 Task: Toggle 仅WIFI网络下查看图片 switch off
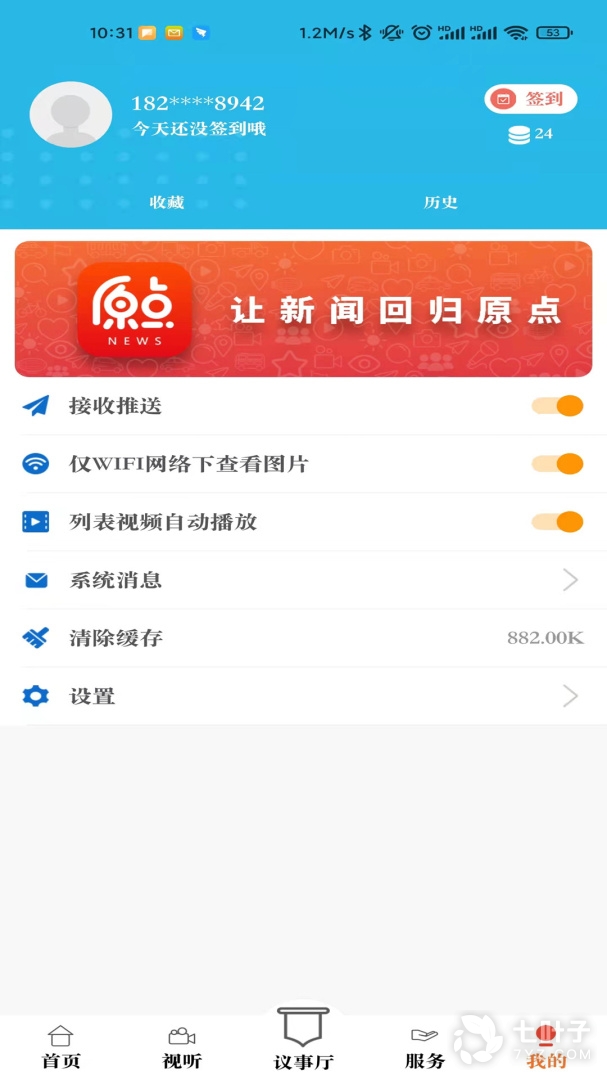[x=557, y=464]
